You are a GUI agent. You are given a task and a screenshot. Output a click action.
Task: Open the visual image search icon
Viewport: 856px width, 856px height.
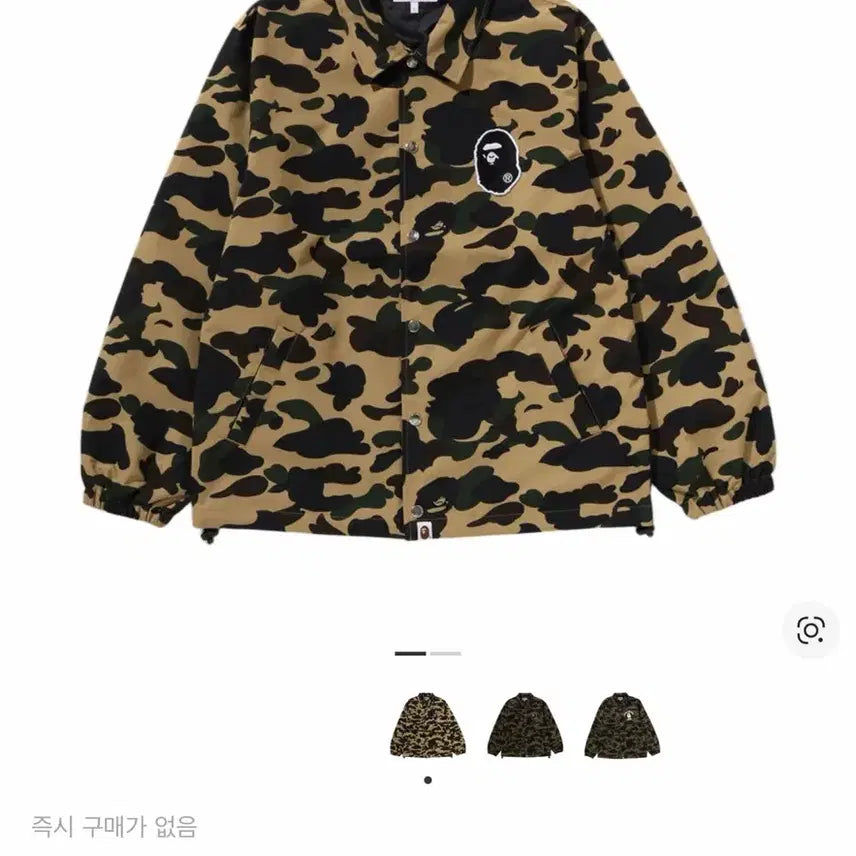[x=810, y=630]
